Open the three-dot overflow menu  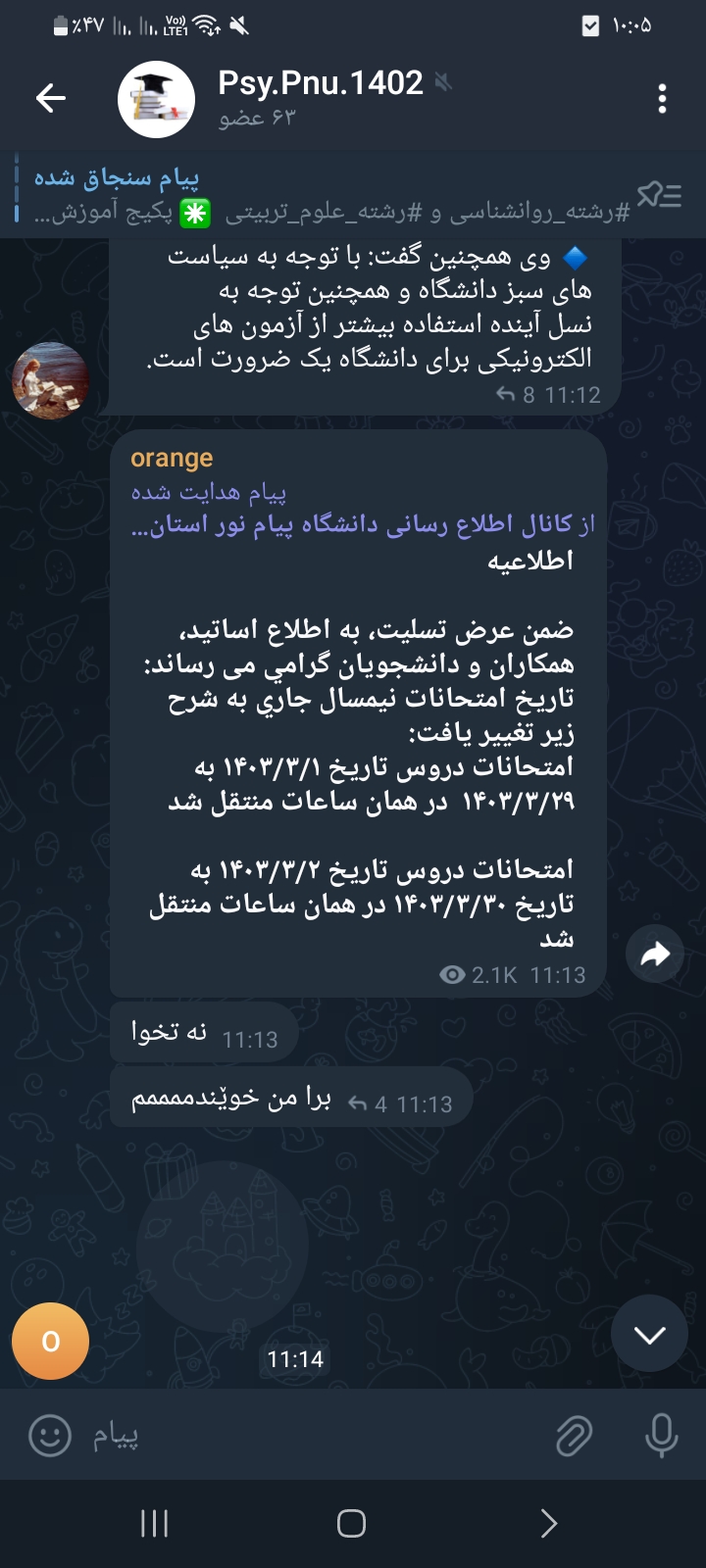click(x=663, y=98)
